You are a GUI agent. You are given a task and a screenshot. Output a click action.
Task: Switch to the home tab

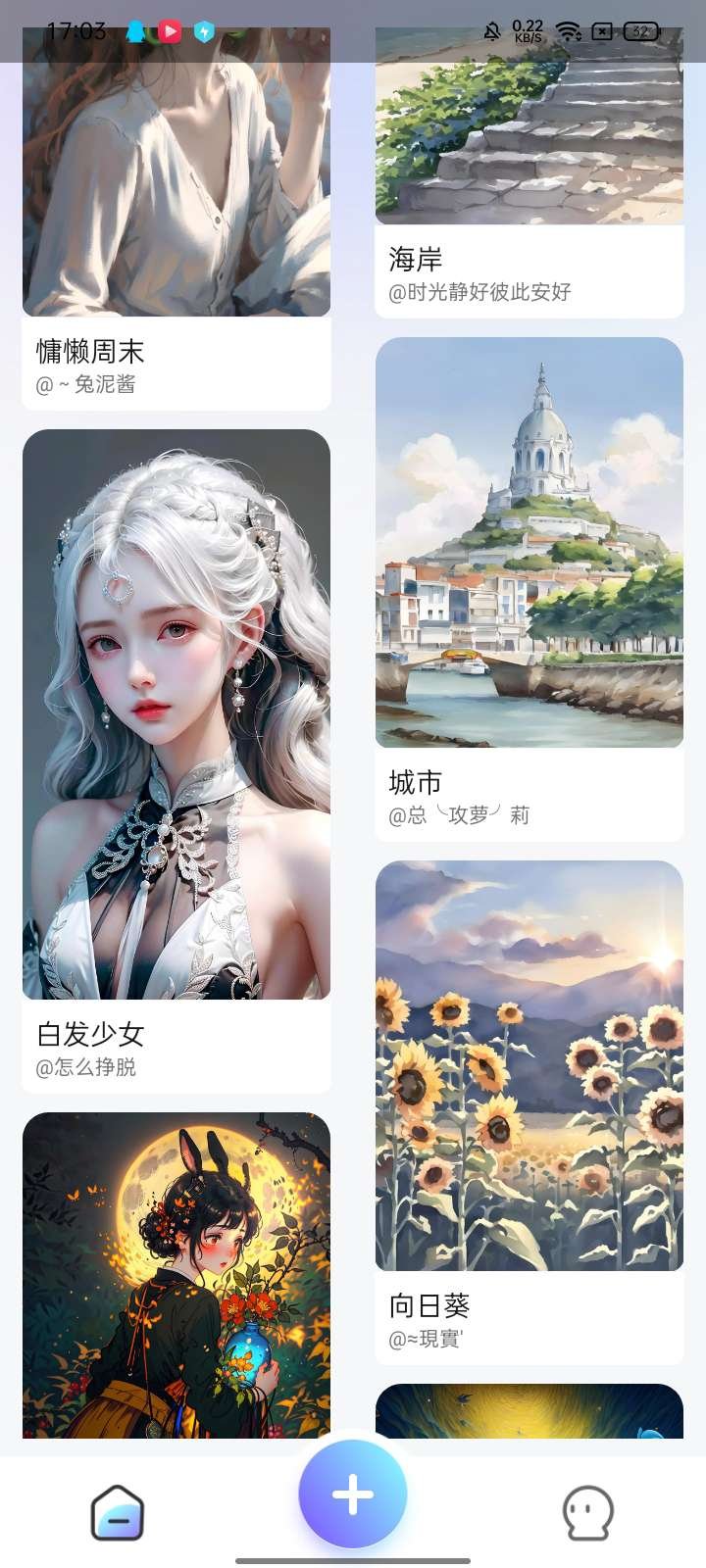118,1514
